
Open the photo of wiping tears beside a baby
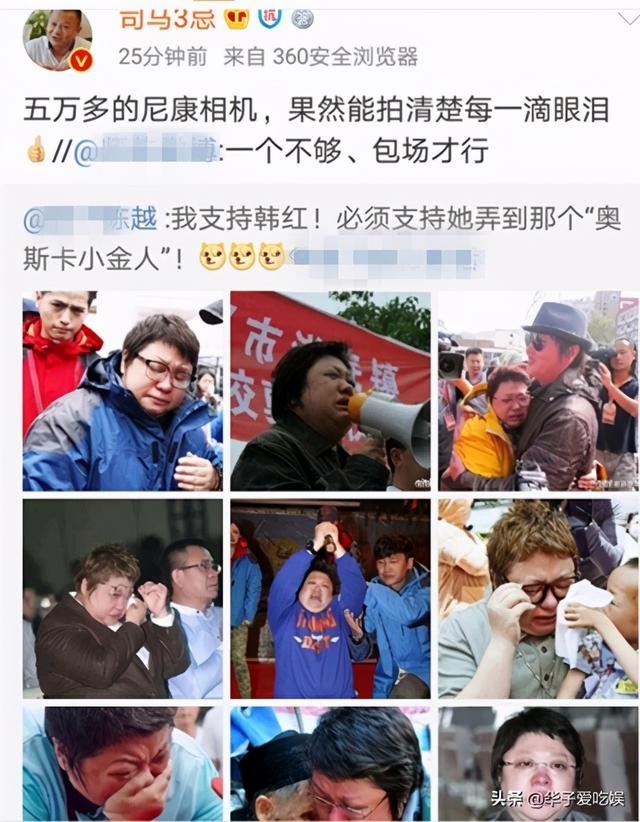[538, 598]
